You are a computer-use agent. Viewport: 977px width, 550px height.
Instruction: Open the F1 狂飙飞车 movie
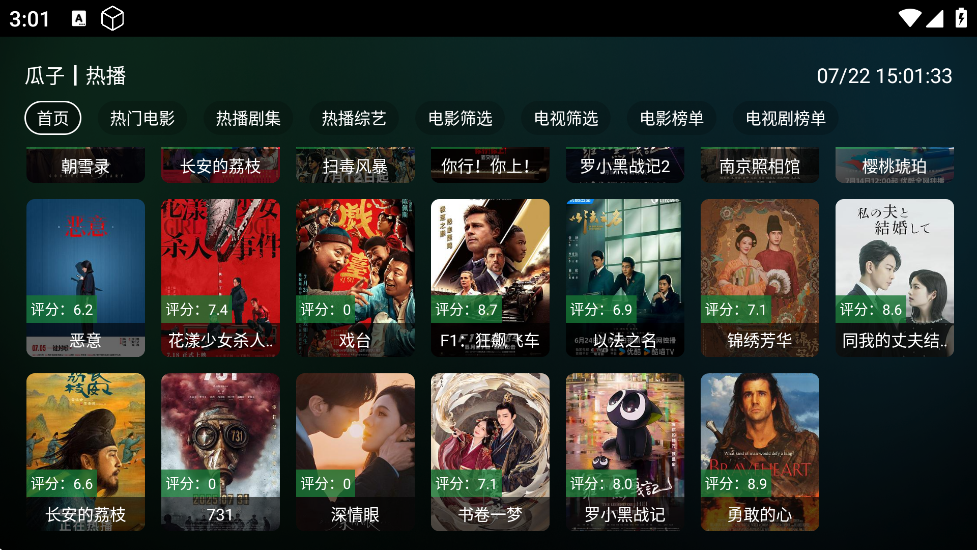[490, 277]
